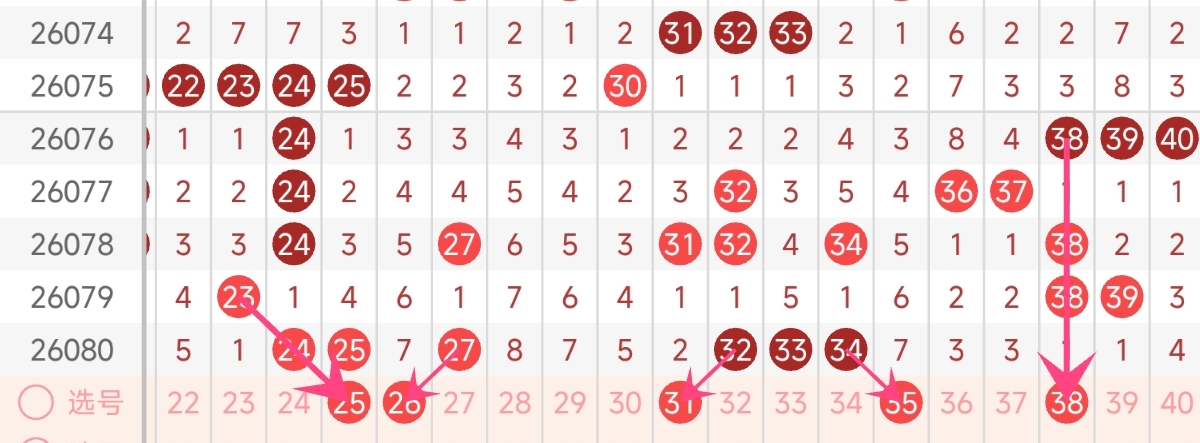
Task: Select number 39 in the 选号 row
Action: pos(1122,403)
